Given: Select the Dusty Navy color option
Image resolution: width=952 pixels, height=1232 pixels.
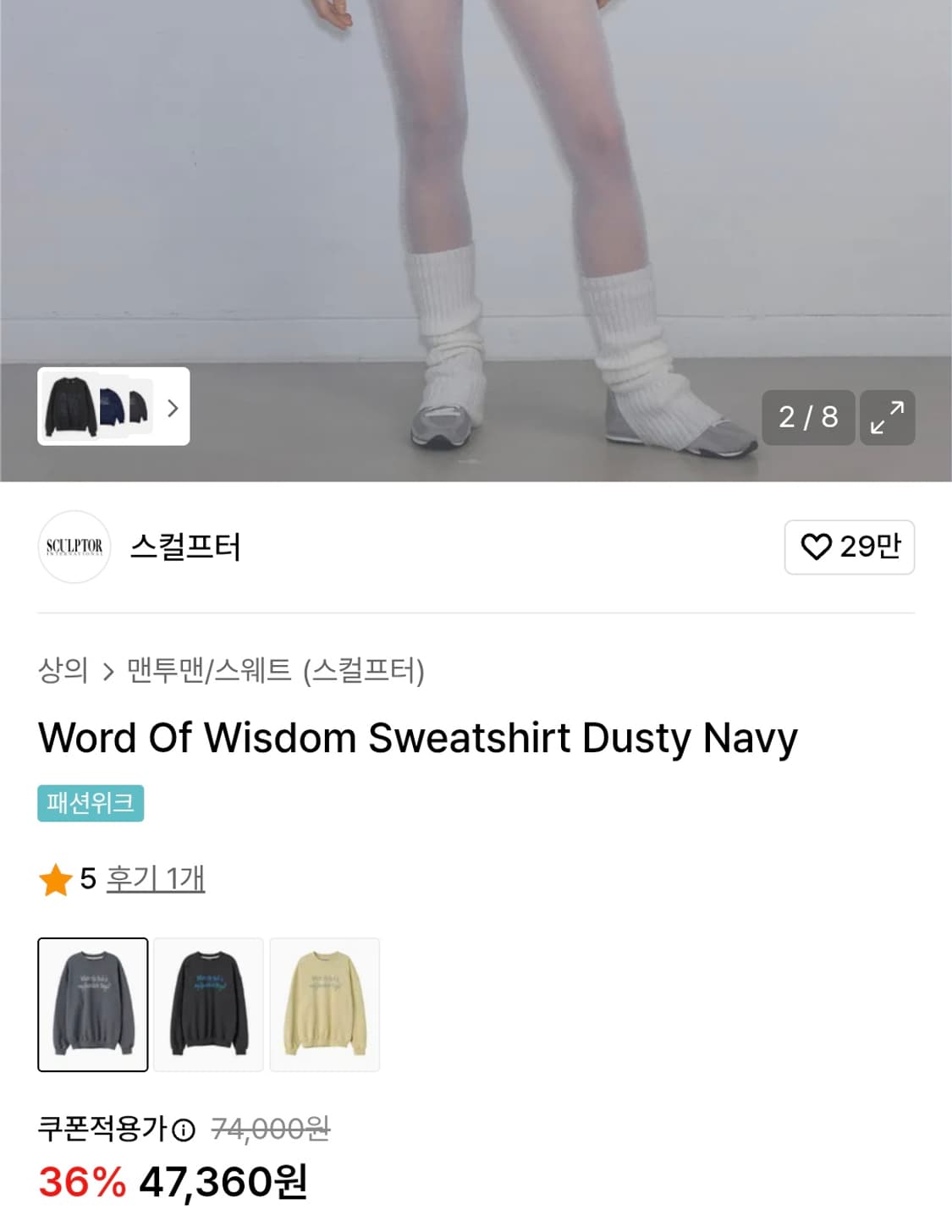Looking at the screenshot, I should pyautogui.click(x=93, y=1003).
